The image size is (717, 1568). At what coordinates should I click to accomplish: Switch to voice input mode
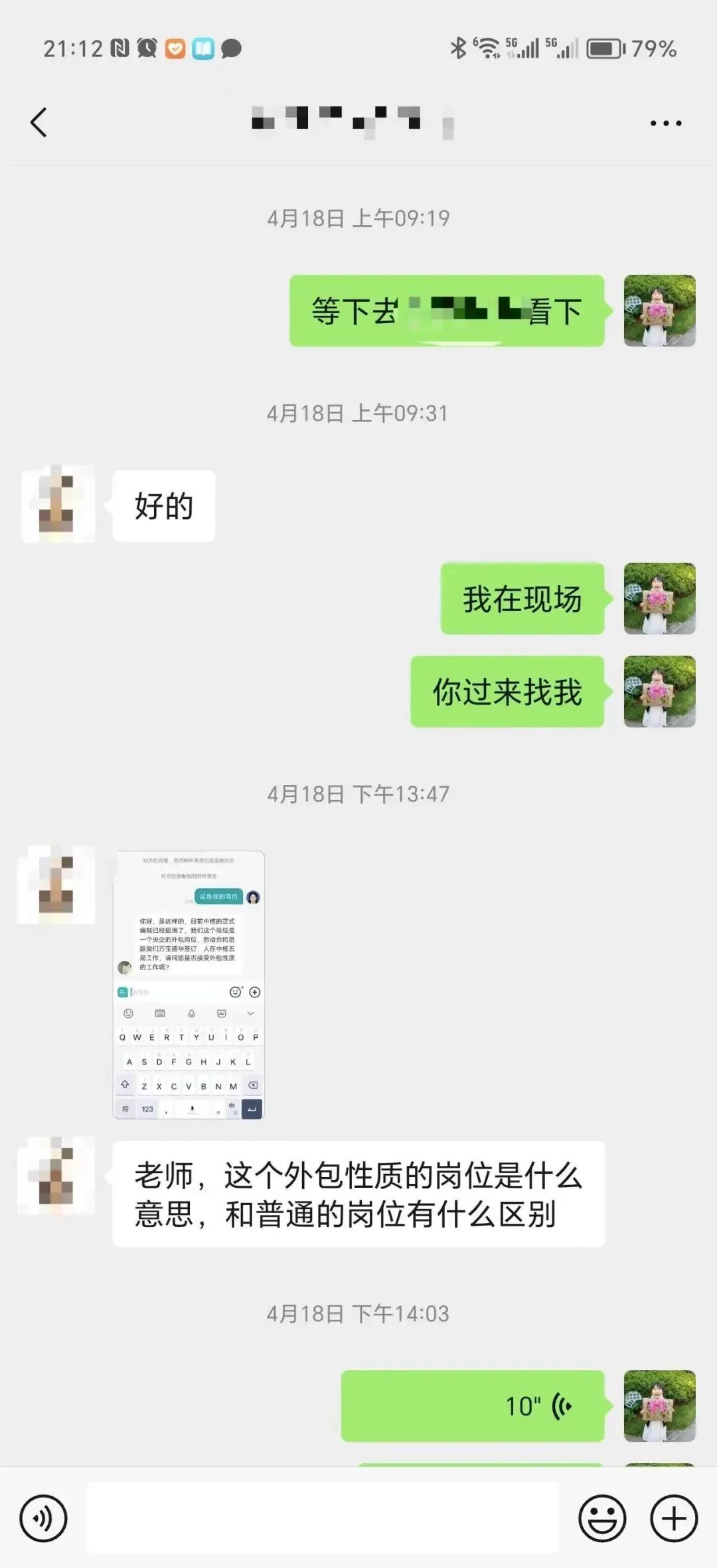tap(43, 1518)
